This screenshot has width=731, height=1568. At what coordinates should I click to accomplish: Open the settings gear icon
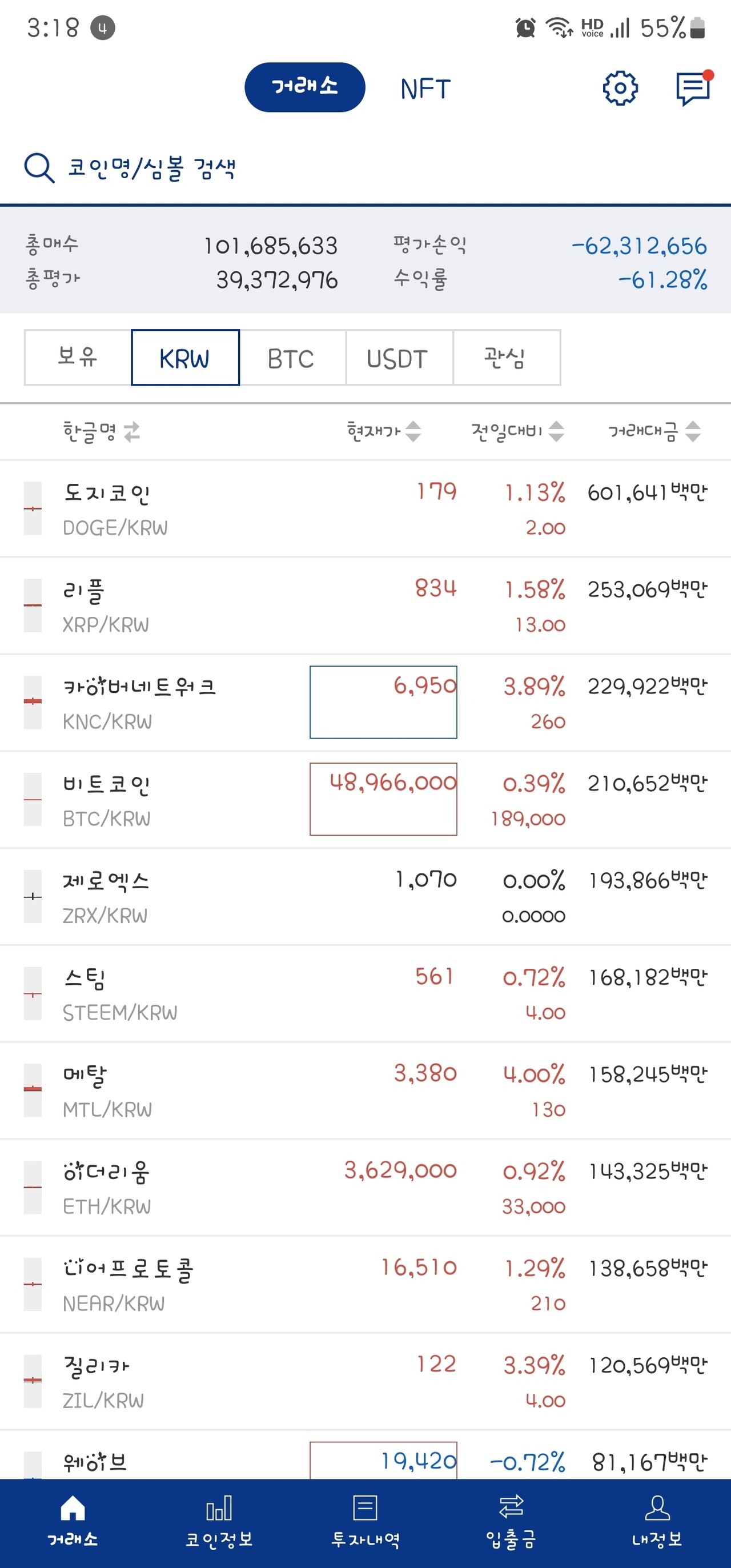[620, 87]
